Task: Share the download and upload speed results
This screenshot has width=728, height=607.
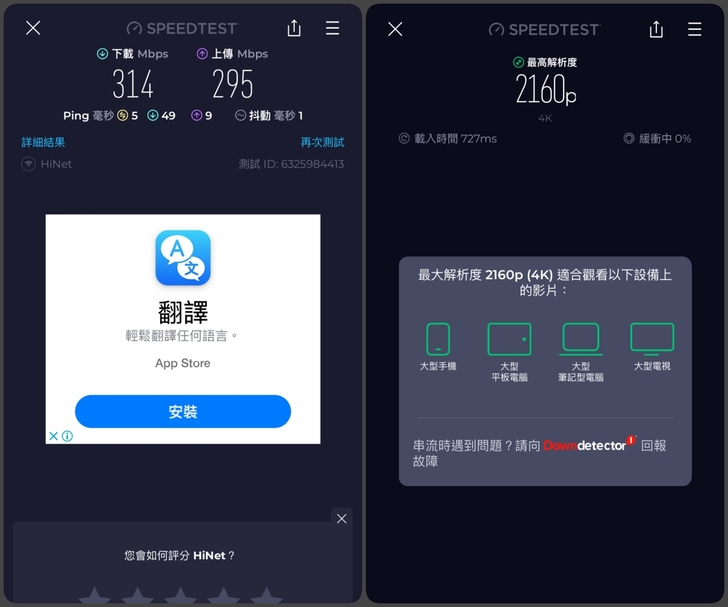Action: point(294,28)
